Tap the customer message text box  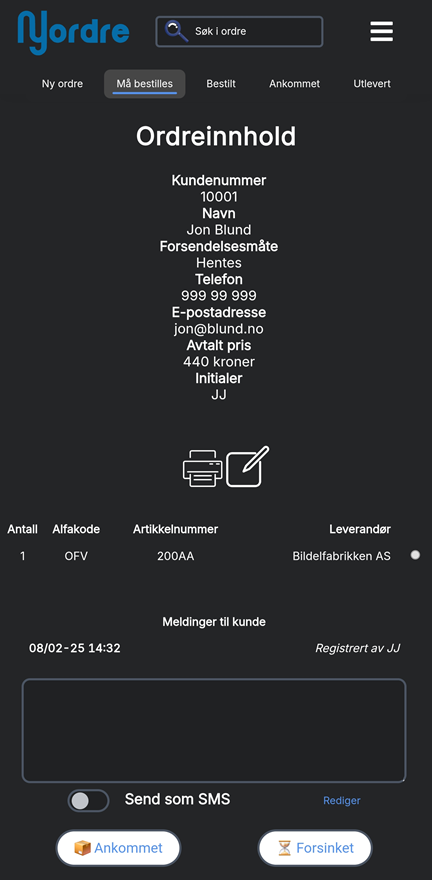point(214,730)
